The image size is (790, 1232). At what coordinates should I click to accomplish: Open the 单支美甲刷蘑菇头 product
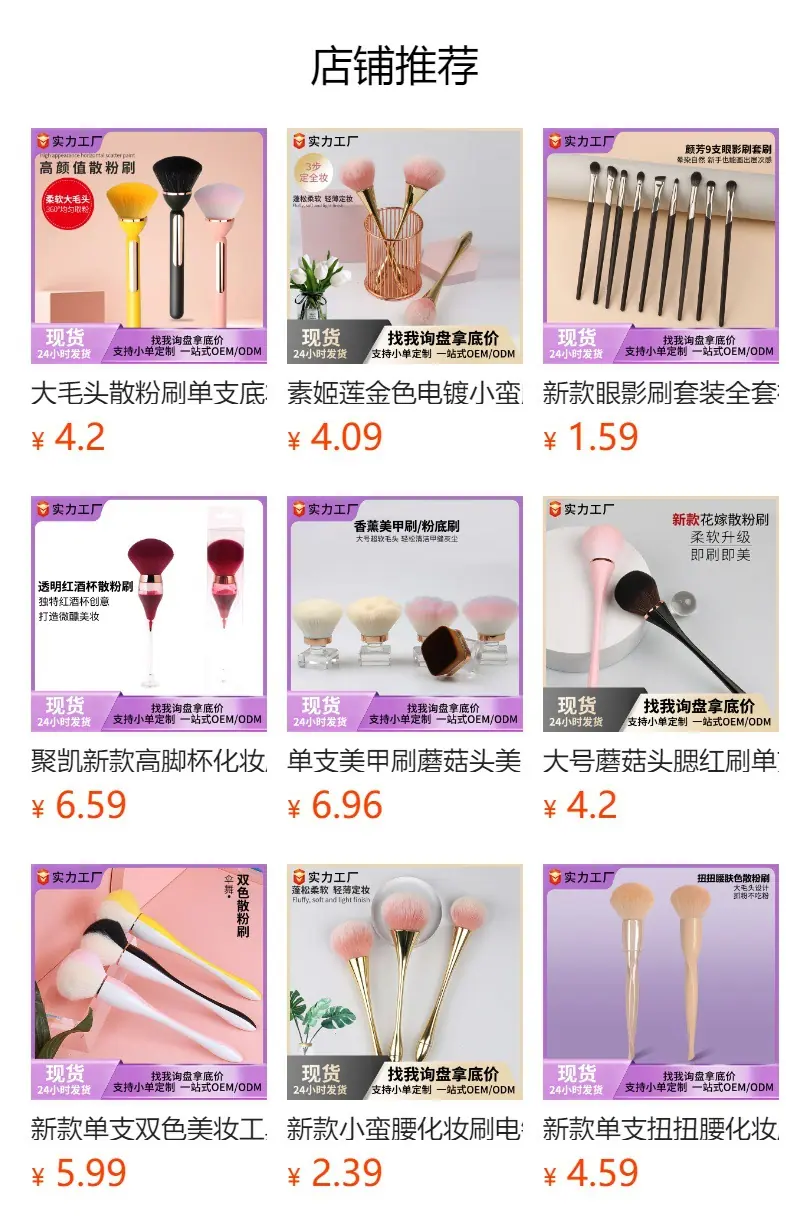(405, 660)
